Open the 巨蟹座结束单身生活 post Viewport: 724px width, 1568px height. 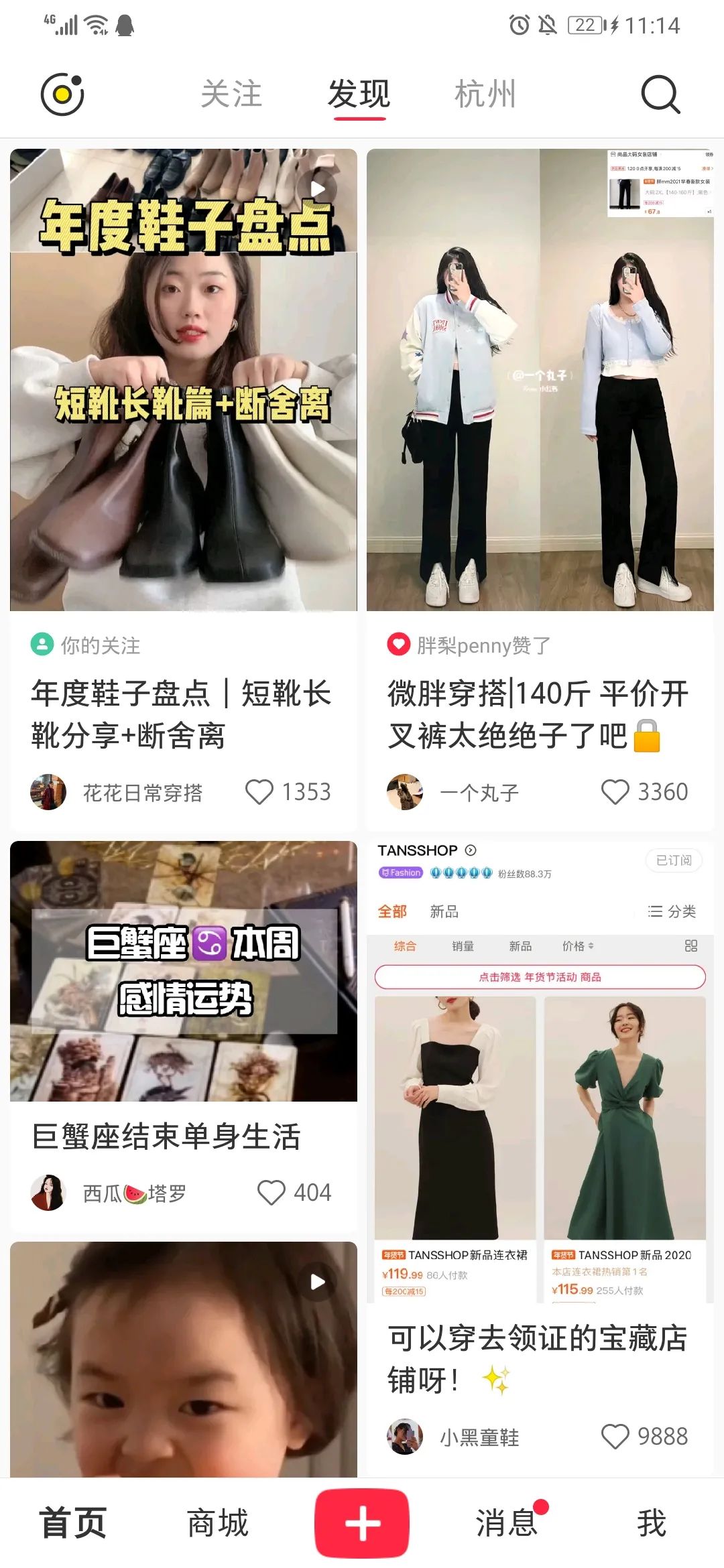[184, 972]
